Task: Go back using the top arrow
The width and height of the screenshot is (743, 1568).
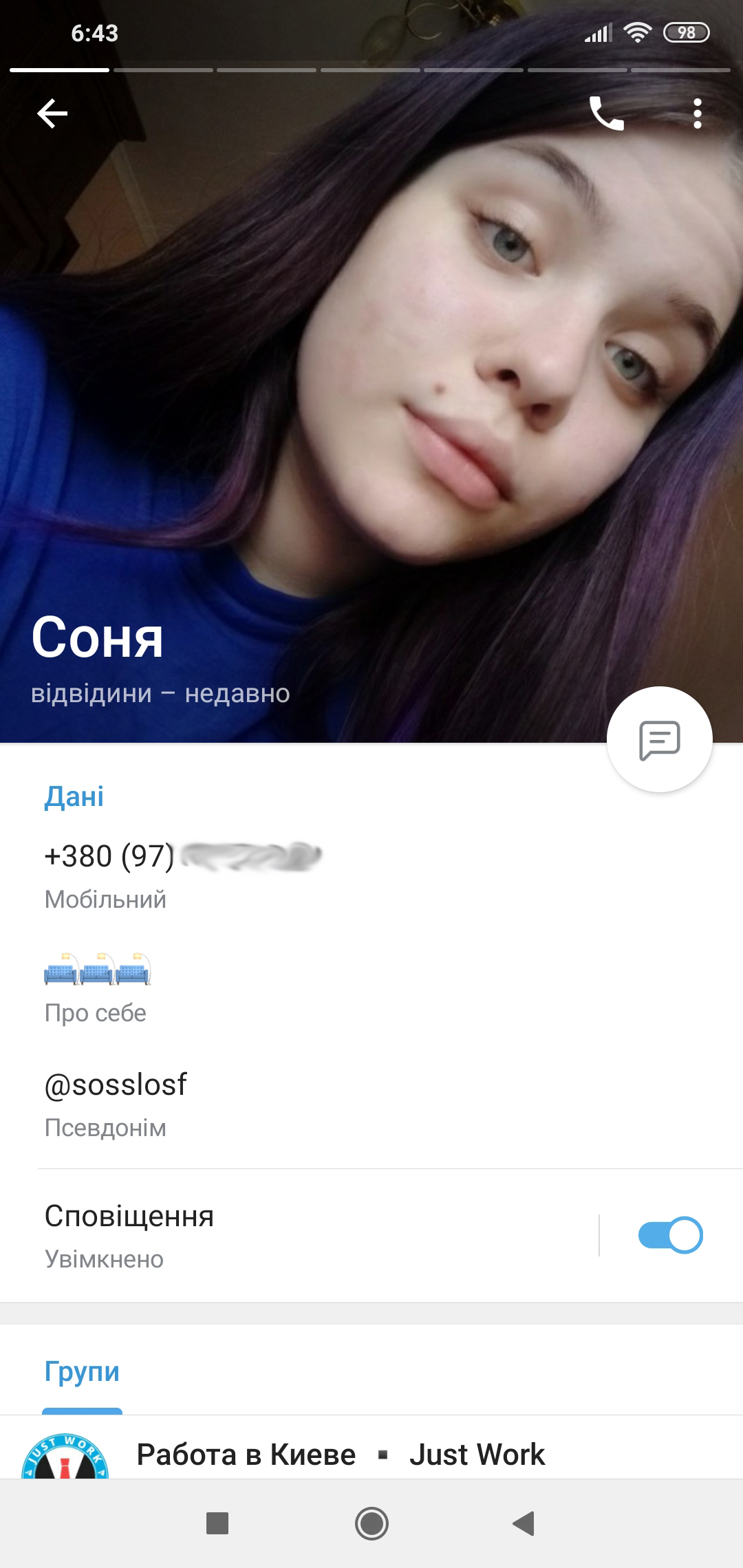Action: [52, 113]
